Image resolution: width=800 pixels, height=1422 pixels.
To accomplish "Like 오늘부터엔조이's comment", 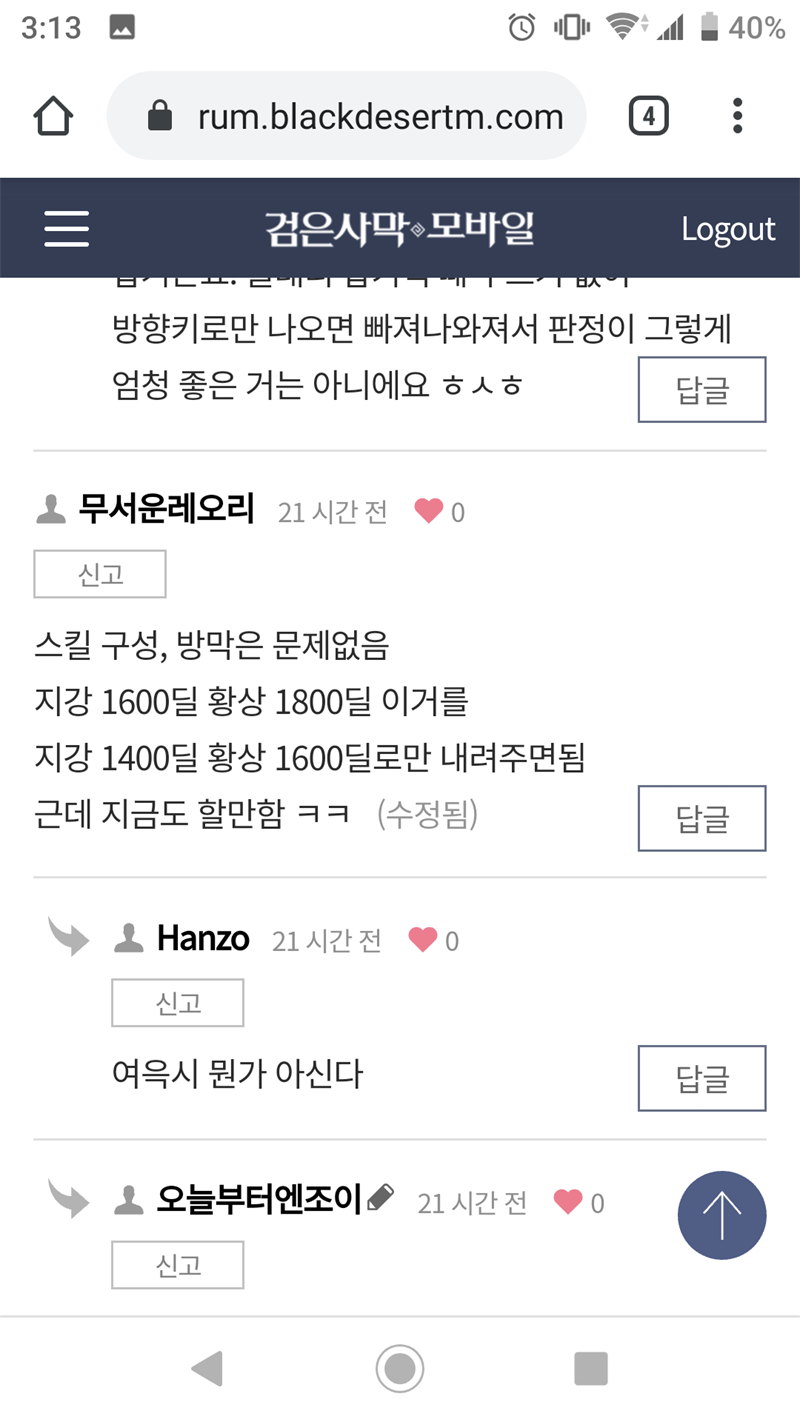I will (568, 1202).
